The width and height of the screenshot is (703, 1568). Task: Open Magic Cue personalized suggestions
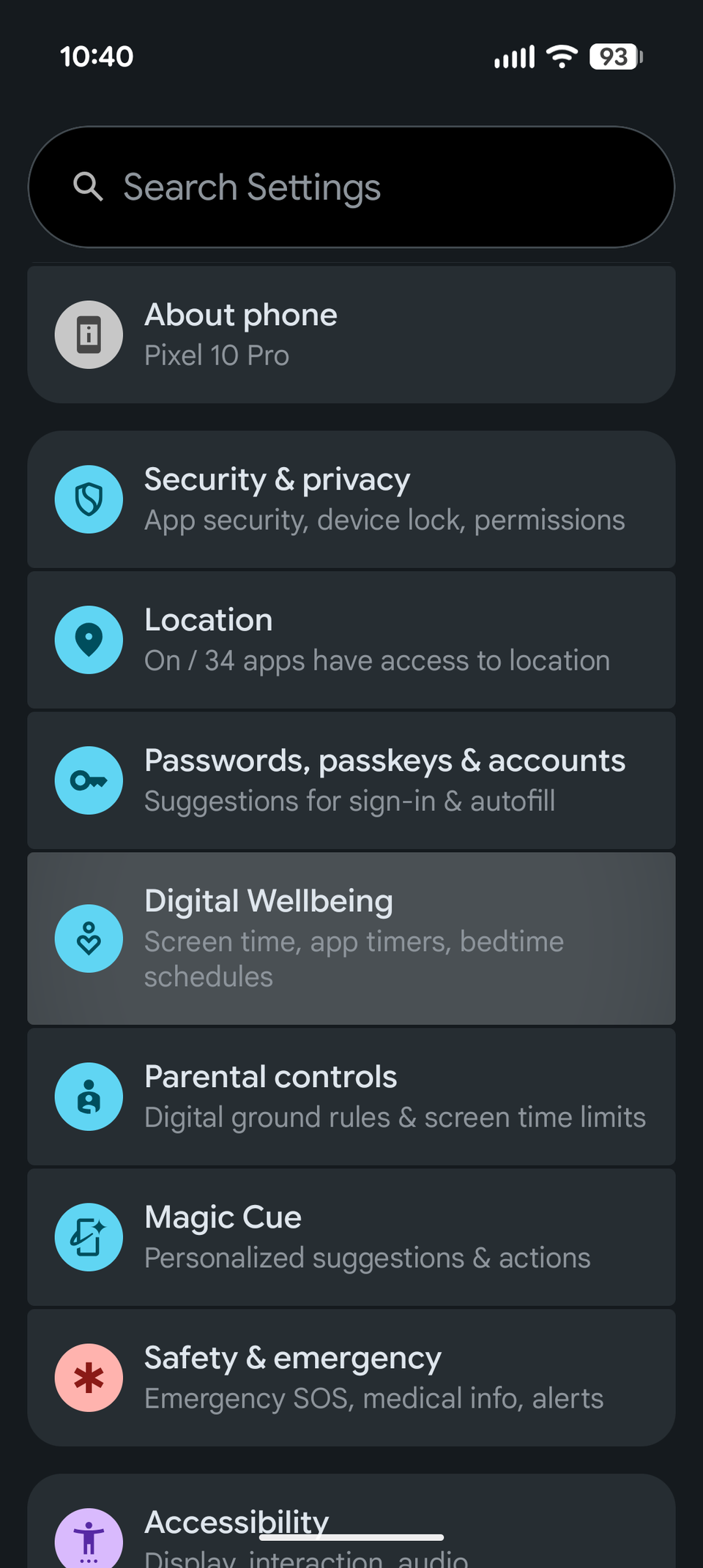(x=351, y=1236)
